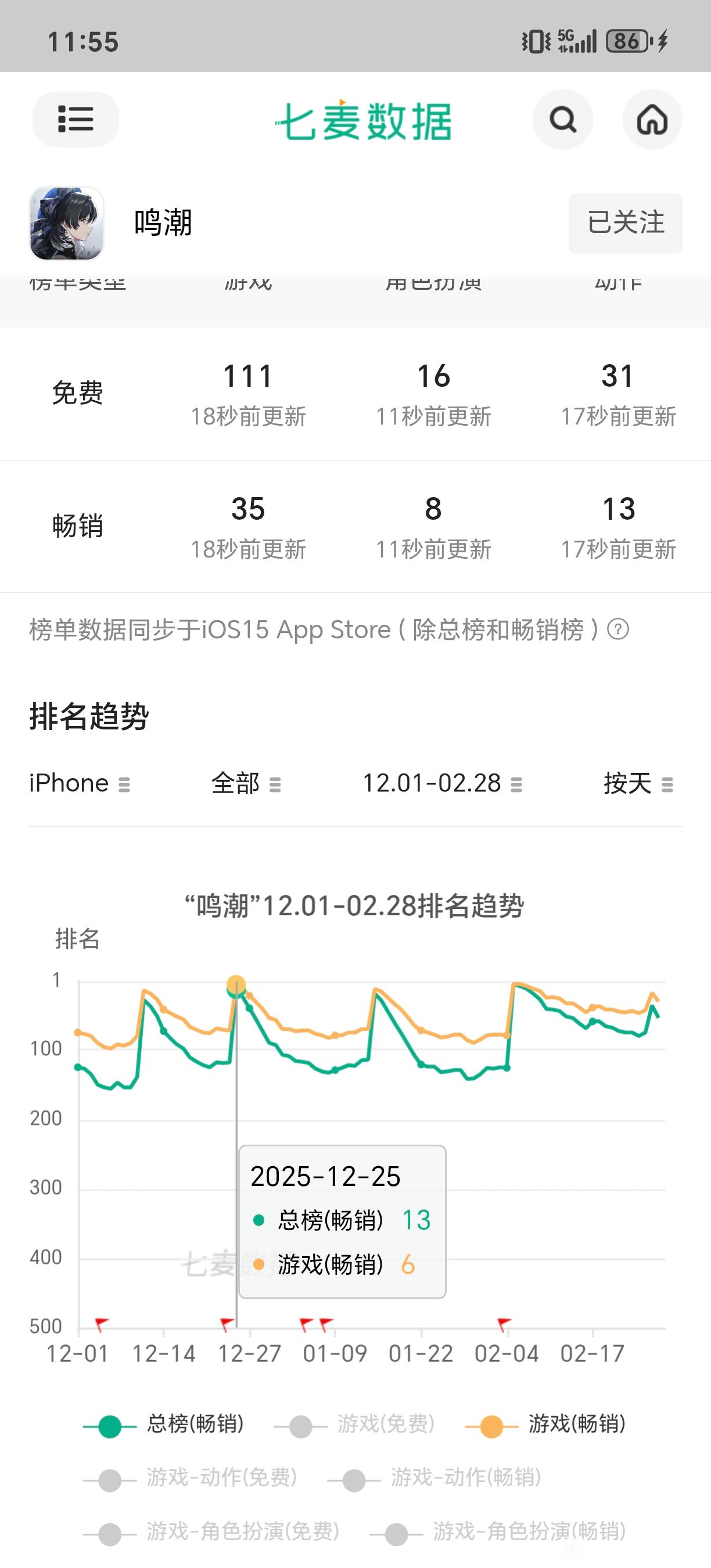
Task: Go to the home page icon
Action: [651, 119]
